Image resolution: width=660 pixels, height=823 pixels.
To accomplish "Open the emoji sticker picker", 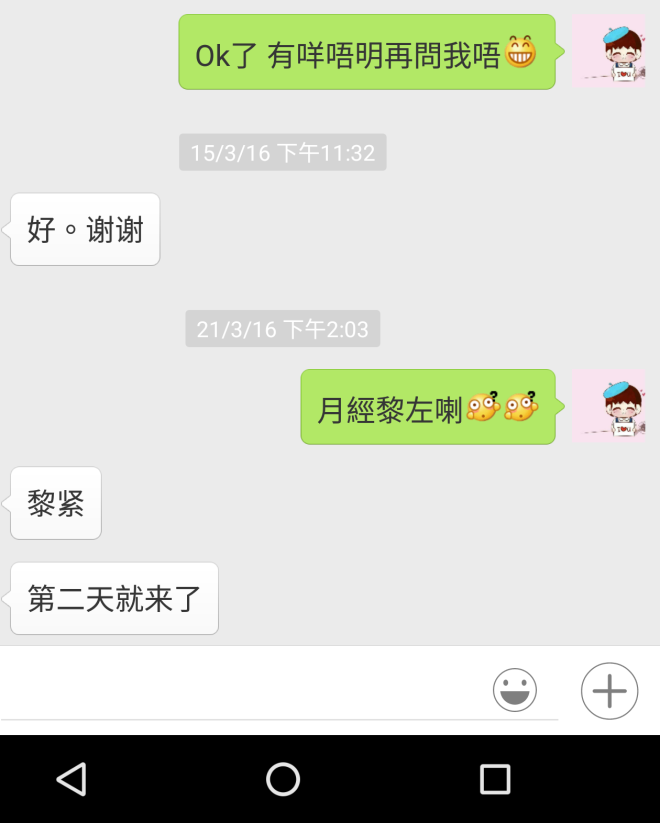I will (515, 690).
